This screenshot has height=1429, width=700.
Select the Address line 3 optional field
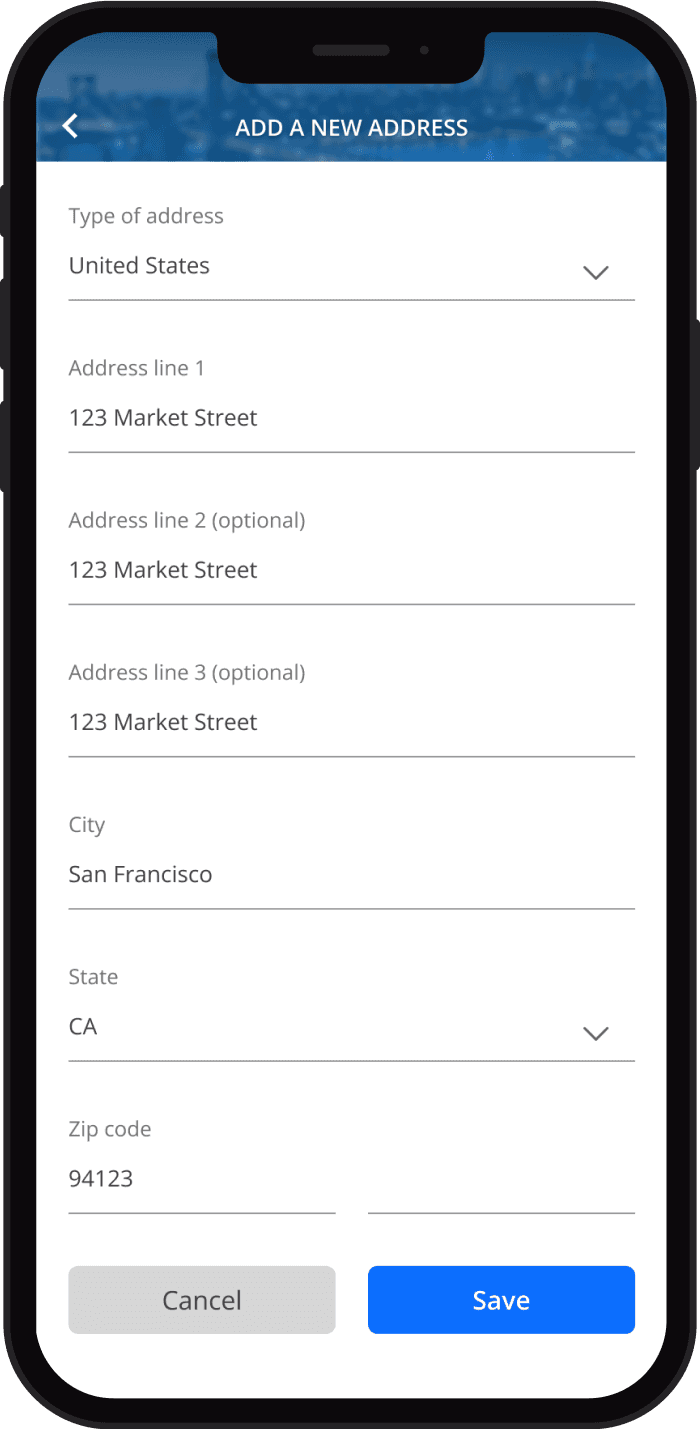click(x=350, y=722)
